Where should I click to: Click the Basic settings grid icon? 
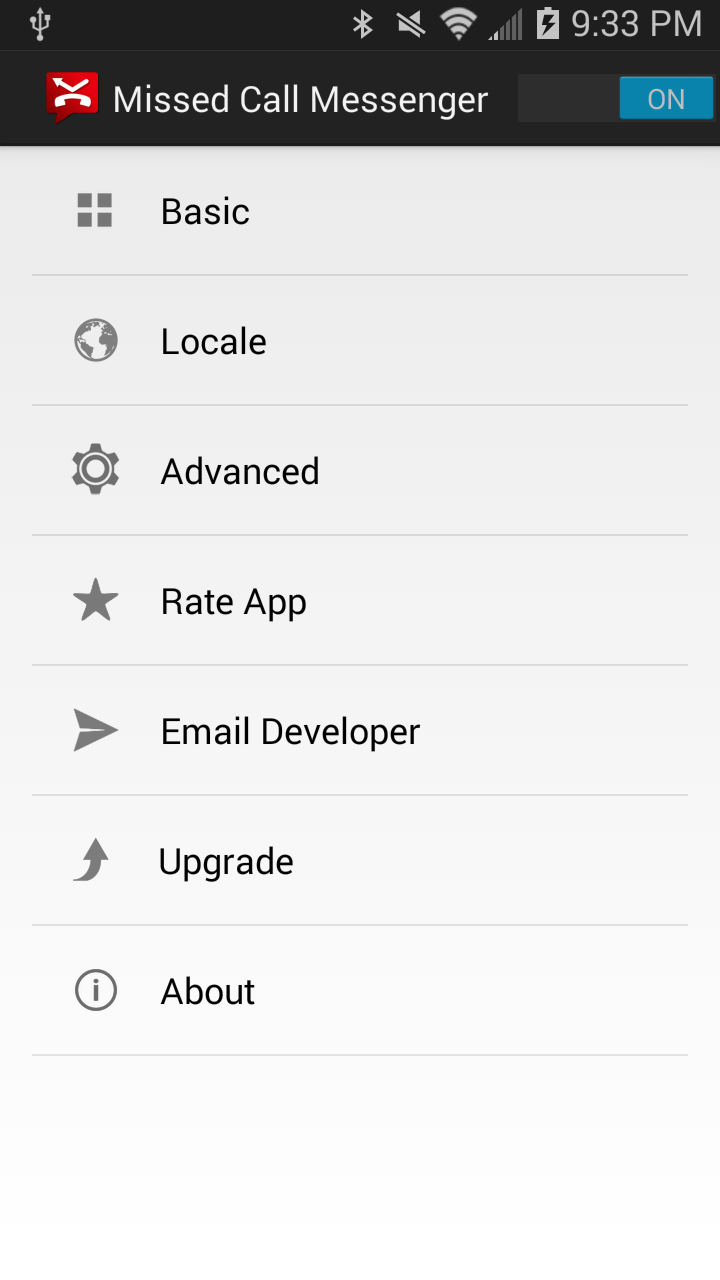click(x=94, y=210)
